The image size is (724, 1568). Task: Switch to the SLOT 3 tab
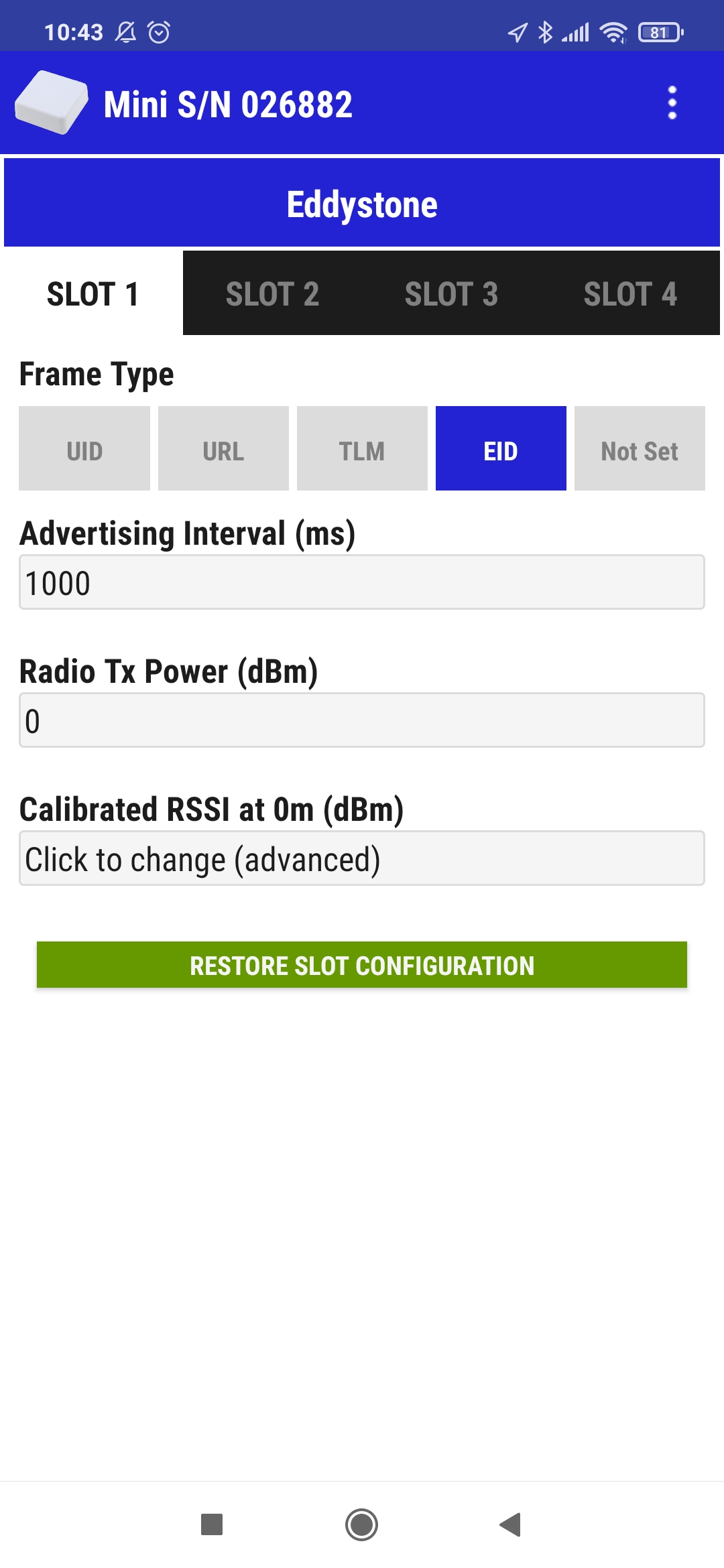coord(451,293)
